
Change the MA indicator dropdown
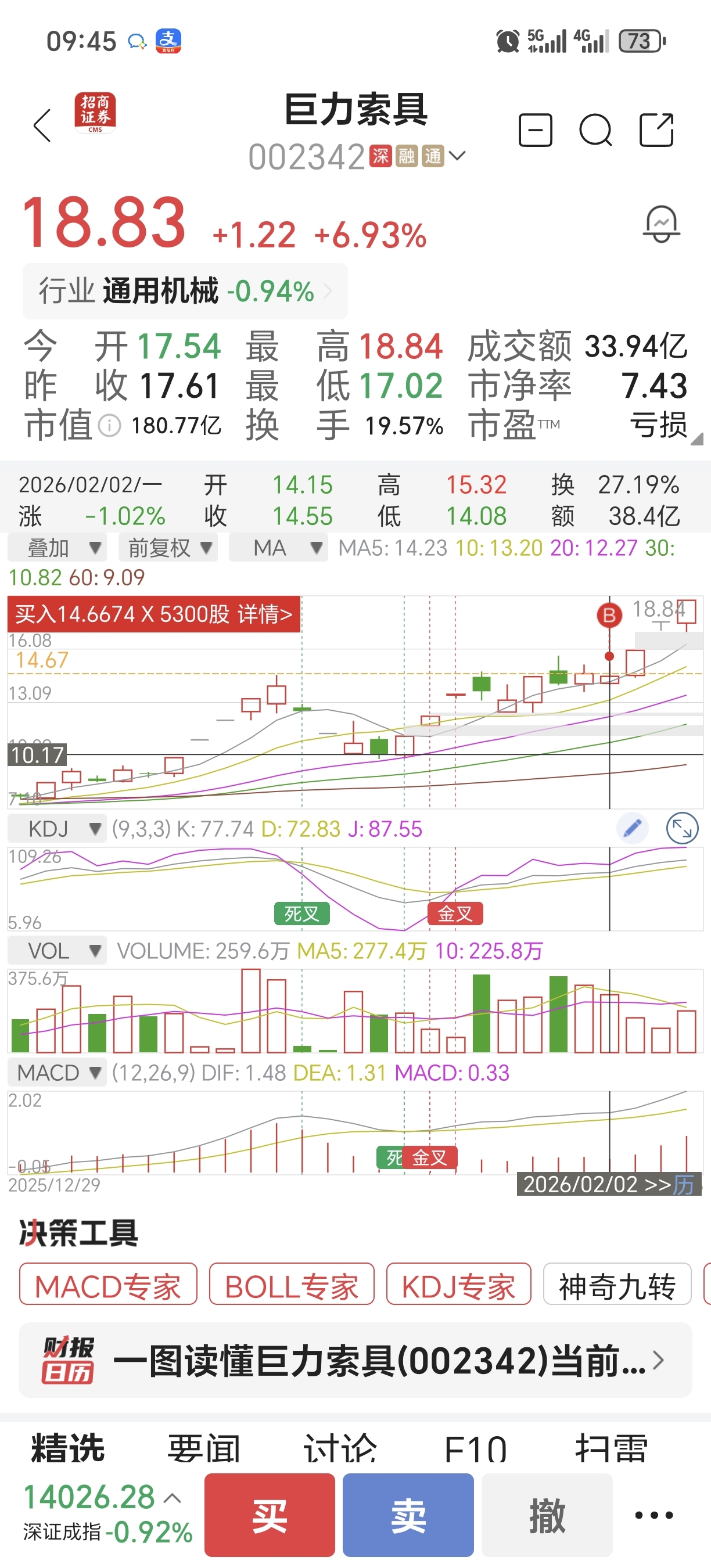pos(278,548)
